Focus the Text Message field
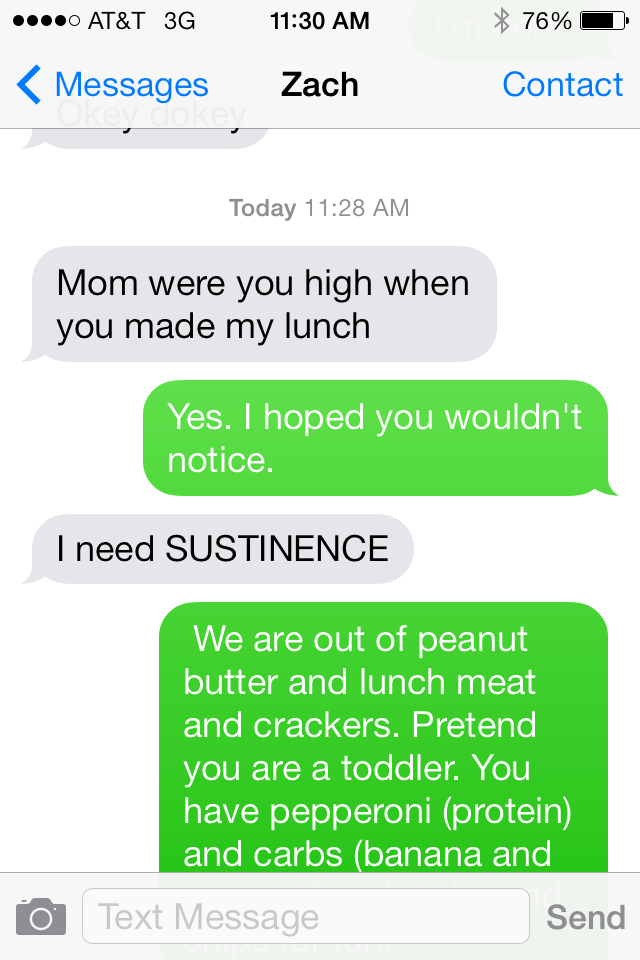Screen dimensions: 640x960 click(305, 916)
